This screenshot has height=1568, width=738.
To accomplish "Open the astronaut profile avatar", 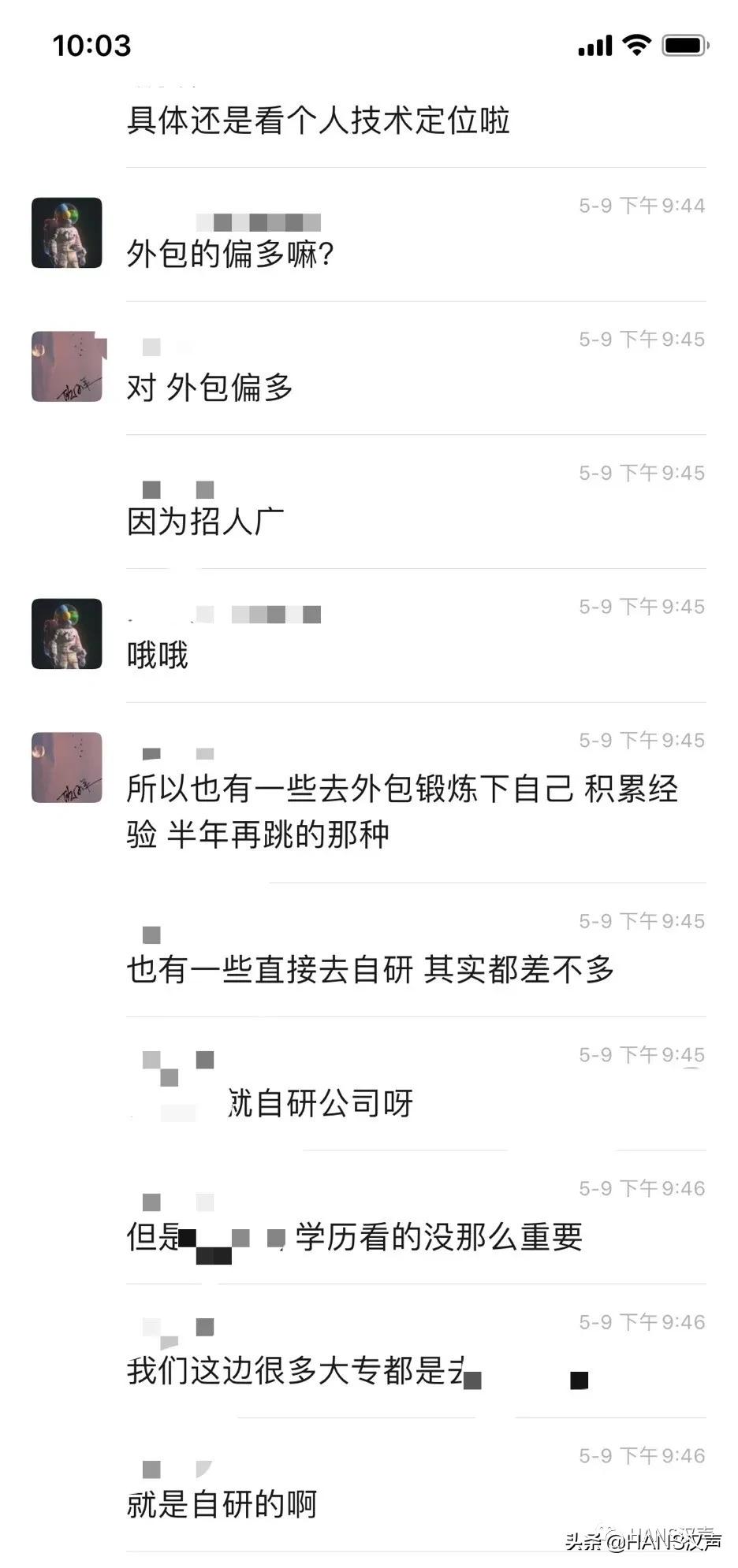I will click(68, 232).
